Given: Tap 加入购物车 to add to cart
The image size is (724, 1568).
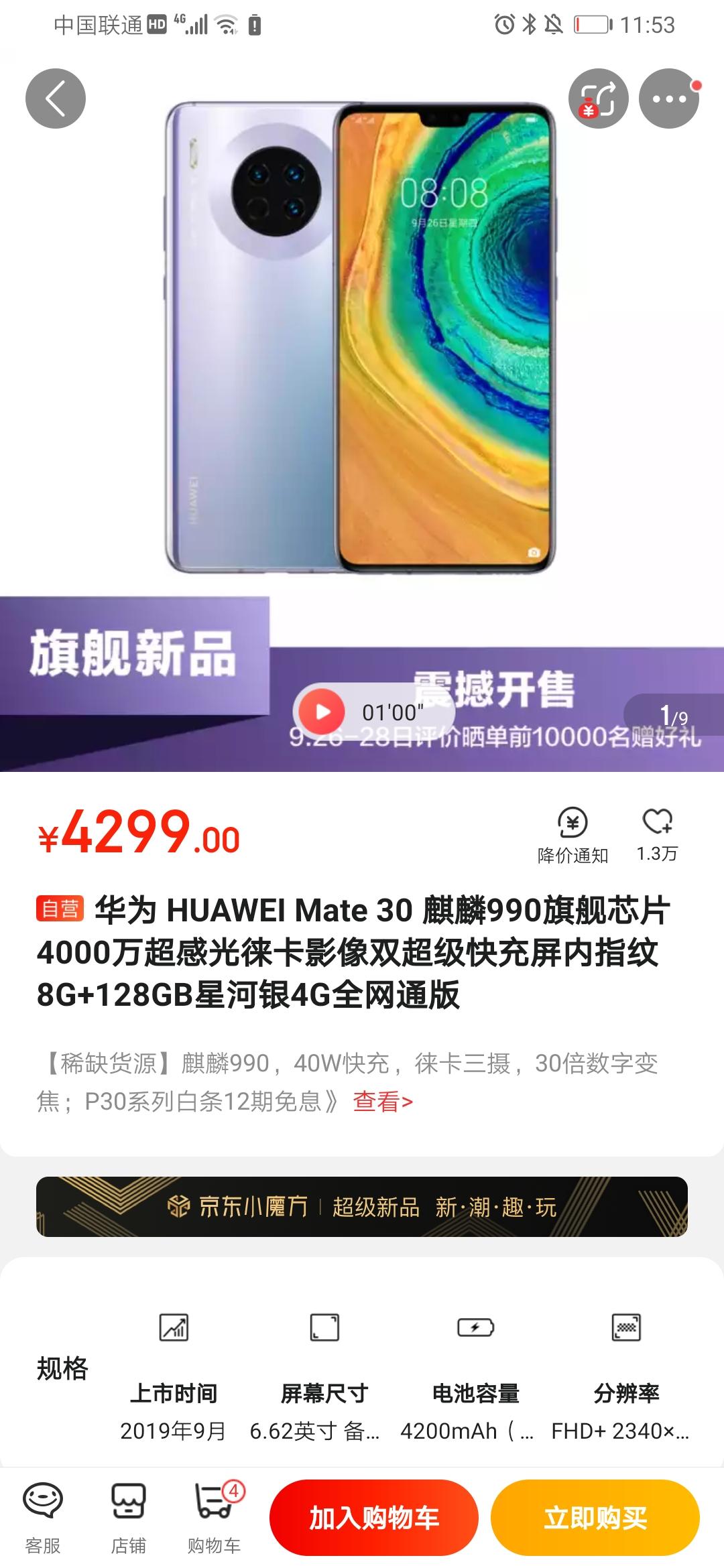Looking at the screenshot, I should click(374, 1518).
